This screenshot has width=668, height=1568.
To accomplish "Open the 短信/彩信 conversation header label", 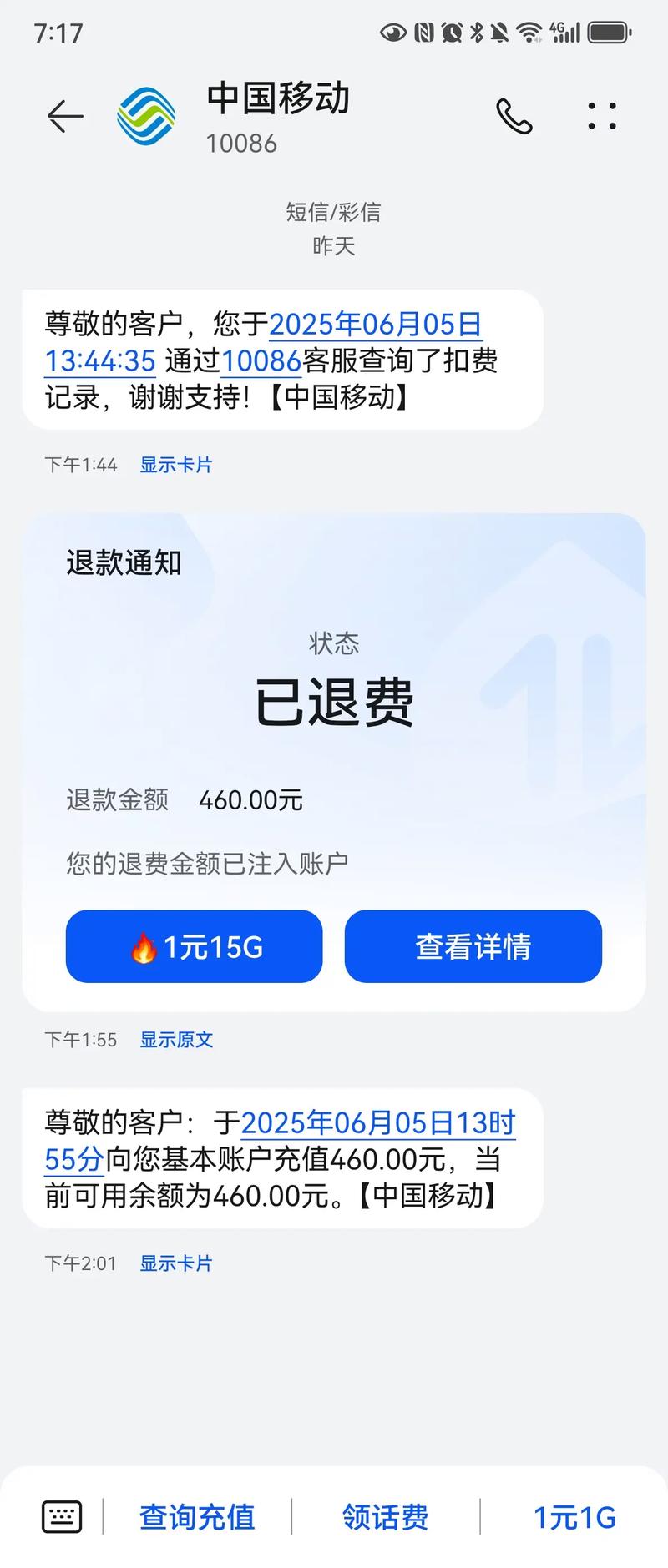I will pos(333,212).
